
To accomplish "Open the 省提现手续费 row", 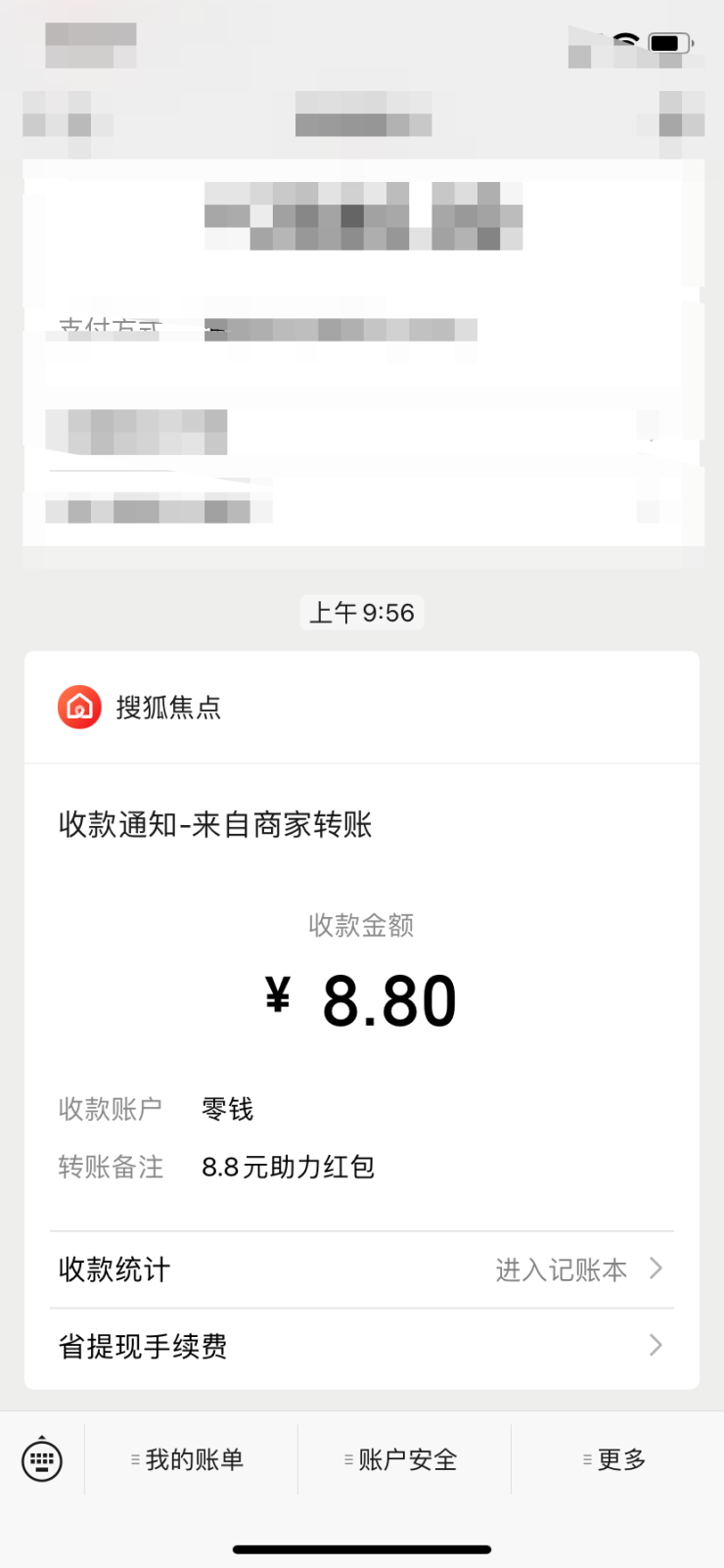I will coord(361,1346).
